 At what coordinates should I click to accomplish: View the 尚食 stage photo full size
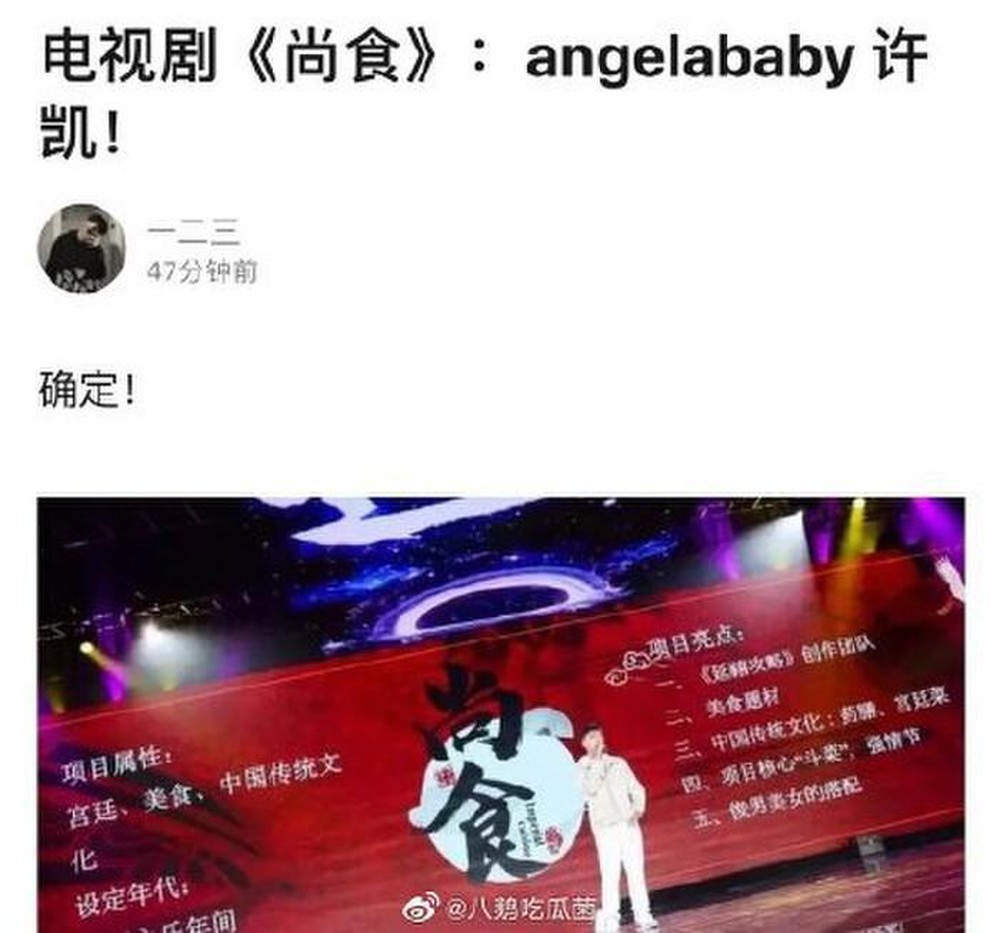[501, 714]
